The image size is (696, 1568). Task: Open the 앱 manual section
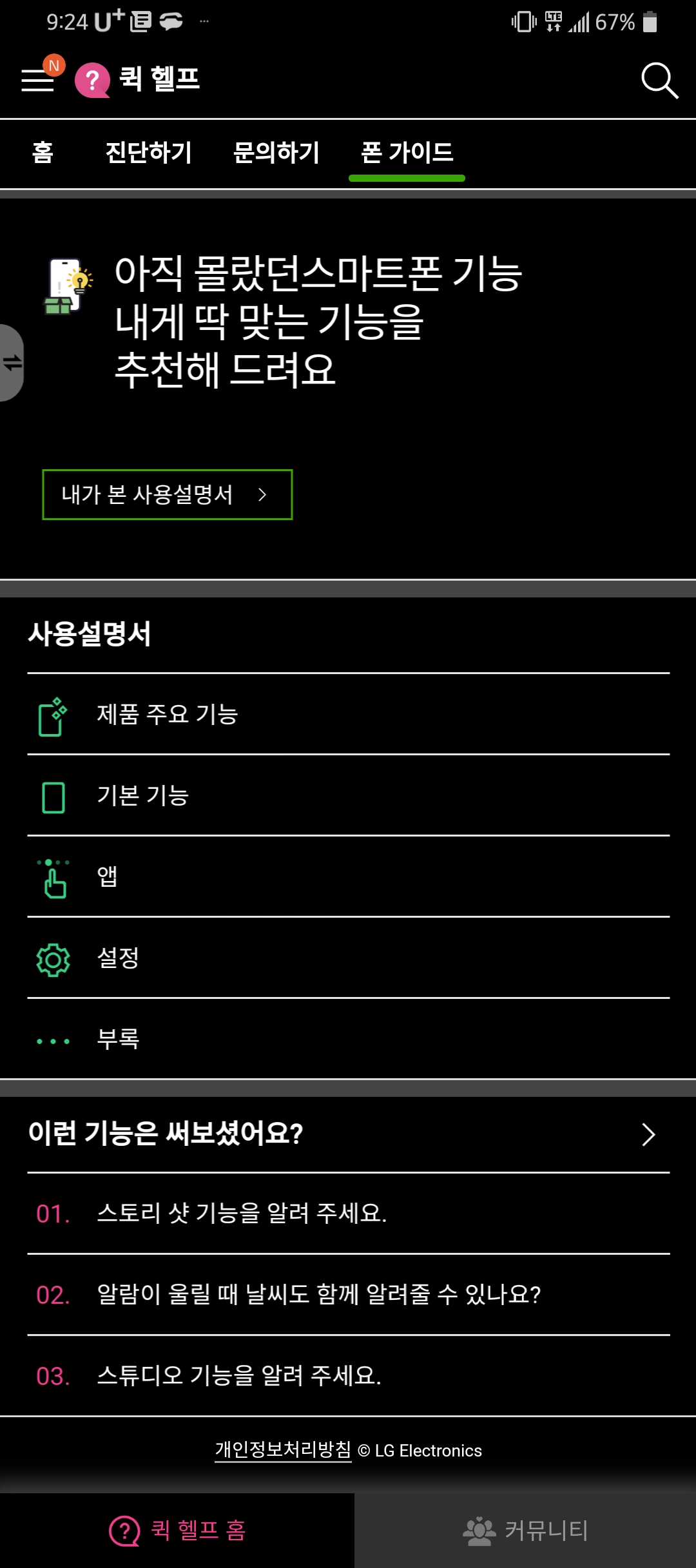[348, 876]
